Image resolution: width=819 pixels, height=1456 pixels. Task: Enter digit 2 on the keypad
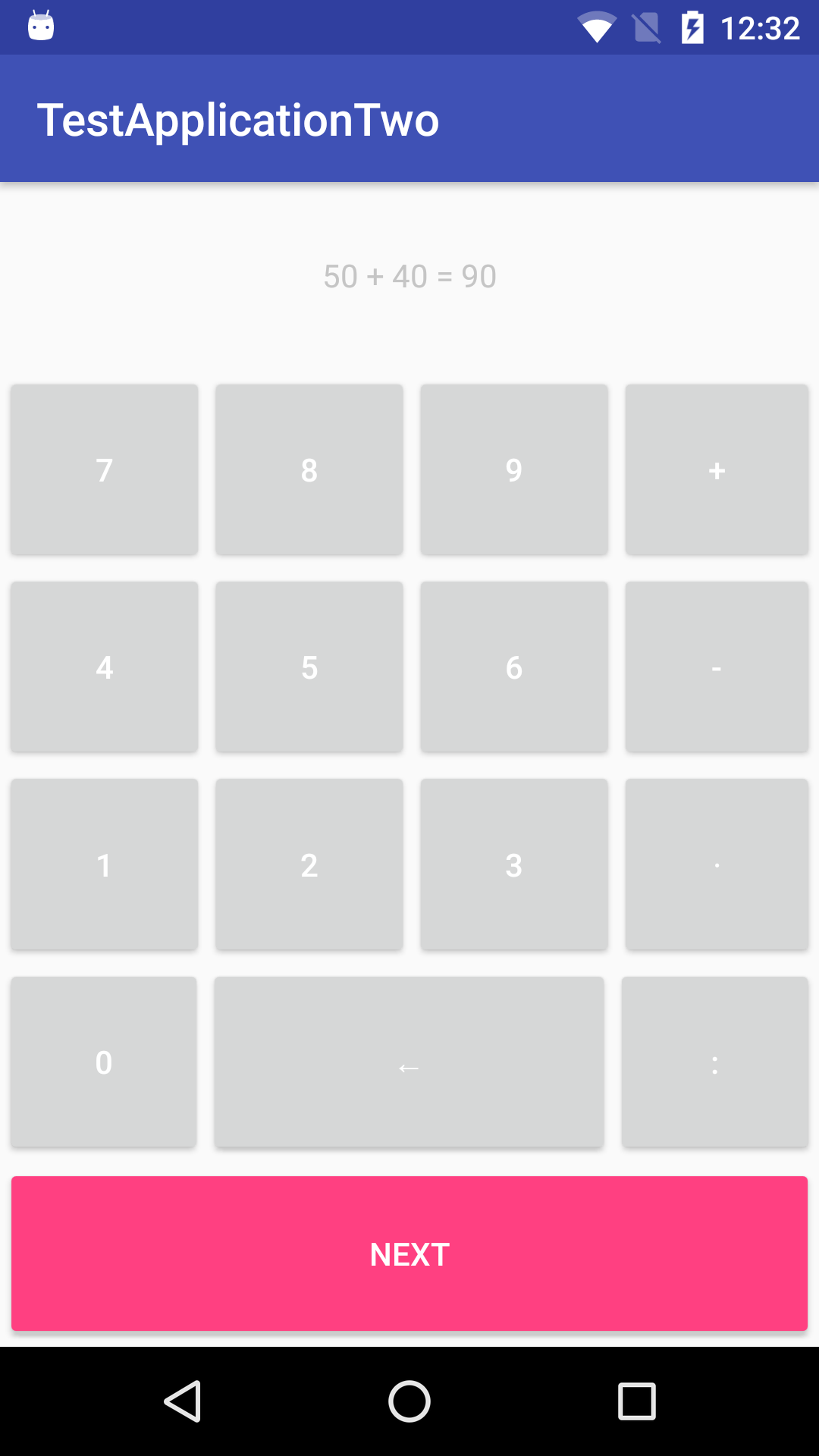coord(309,864)
